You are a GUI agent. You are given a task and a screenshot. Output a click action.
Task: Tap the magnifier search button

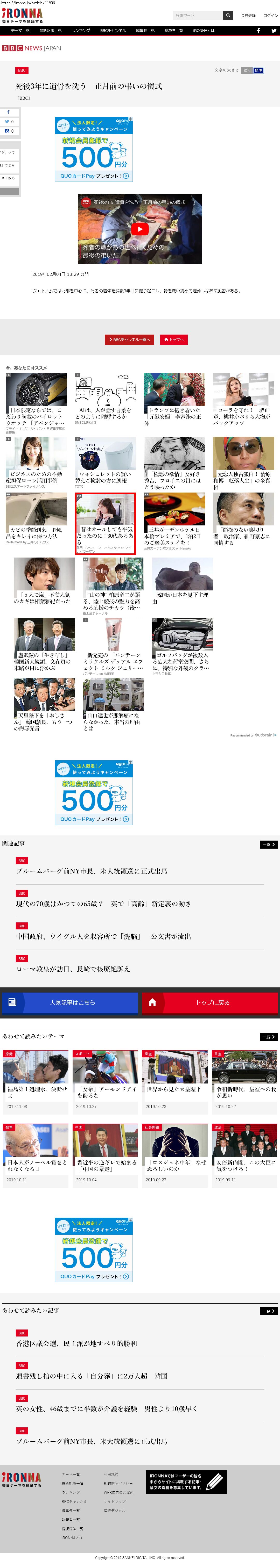pos(228,15)
